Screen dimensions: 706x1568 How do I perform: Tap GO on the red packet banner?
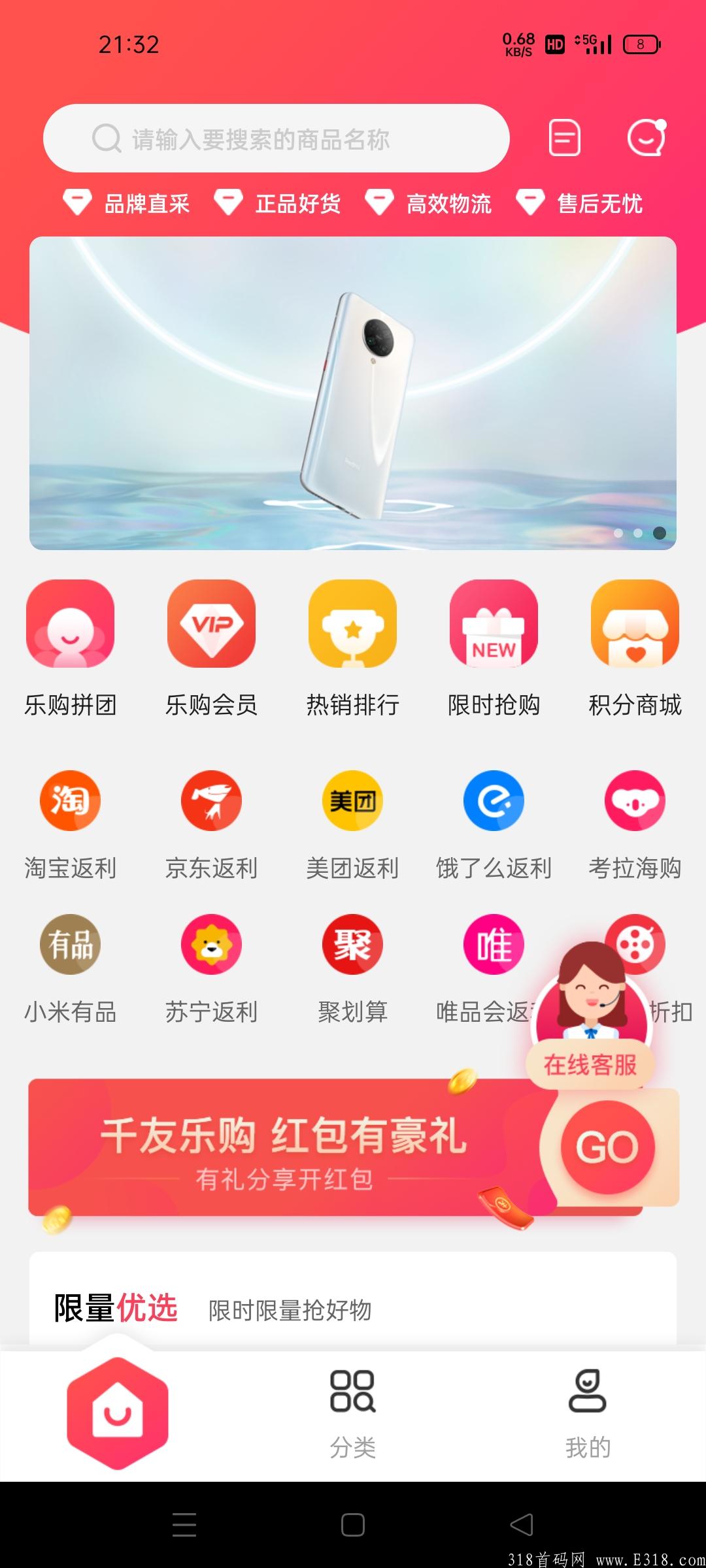pyautogui.click(x=607, y=1147)
